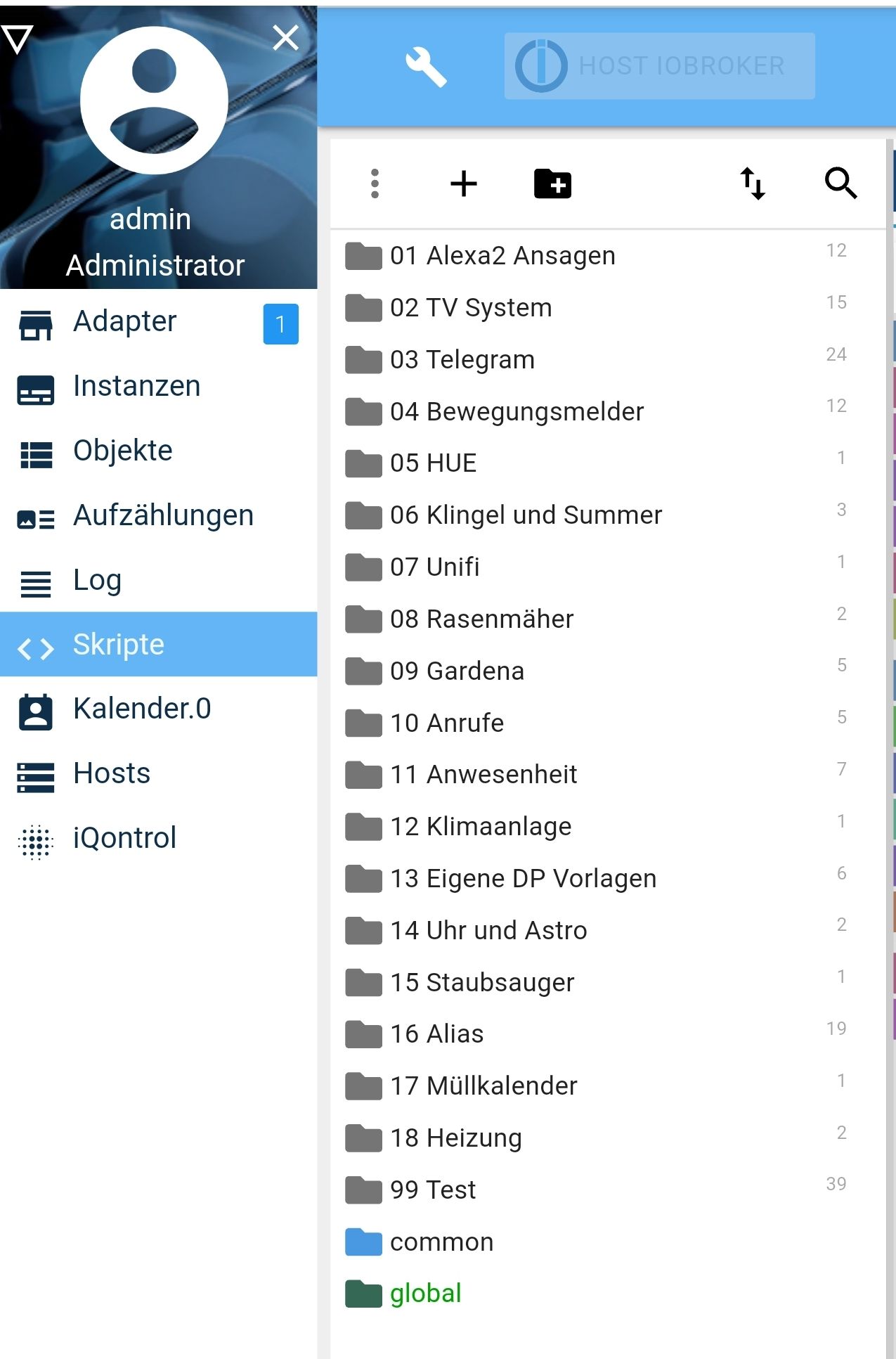Image resolution: width=896 pixels, height=1359 pixels.
Task: View the Log
Action: coord(97,581)
